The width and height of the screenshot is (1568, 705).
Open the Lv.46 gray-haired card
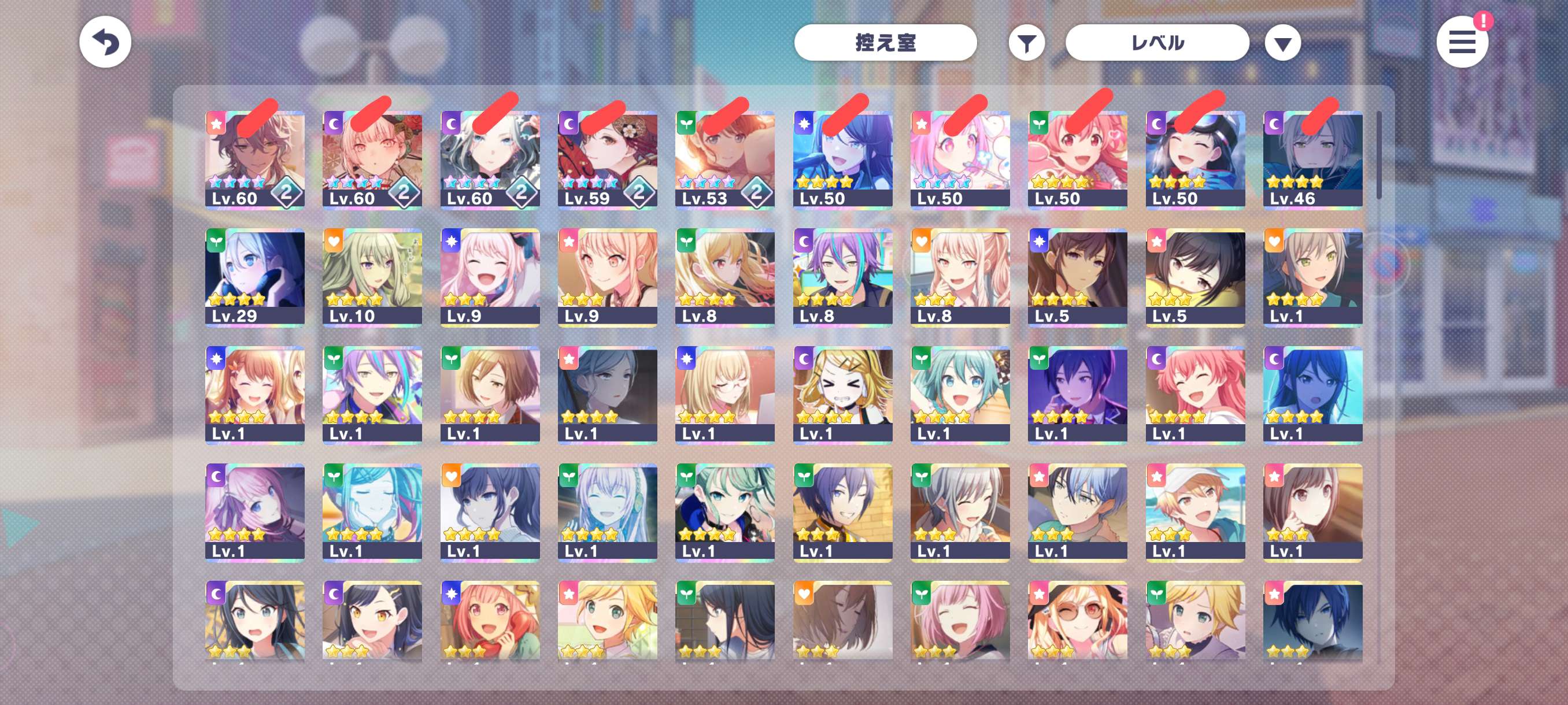(x=1312, y=160)
